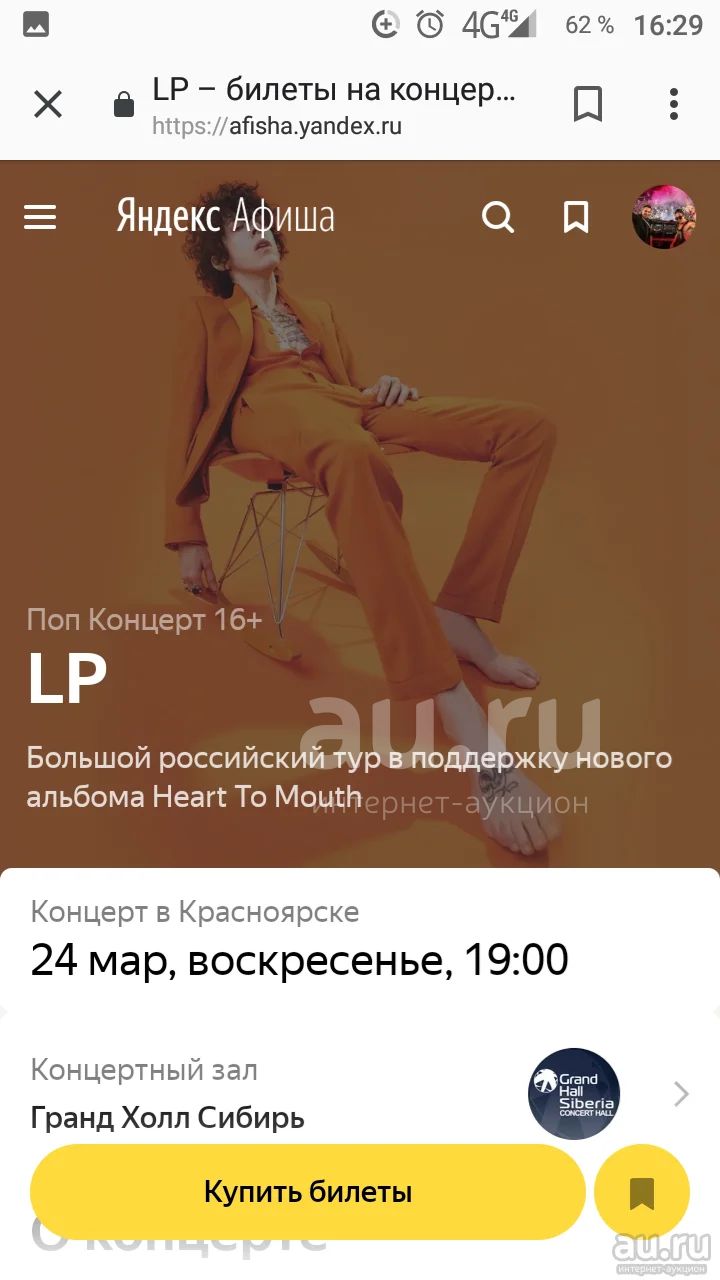Save the concert with the yellow bookmark button
Viewport: 720px width, 1280px height.
(642, 1192)
